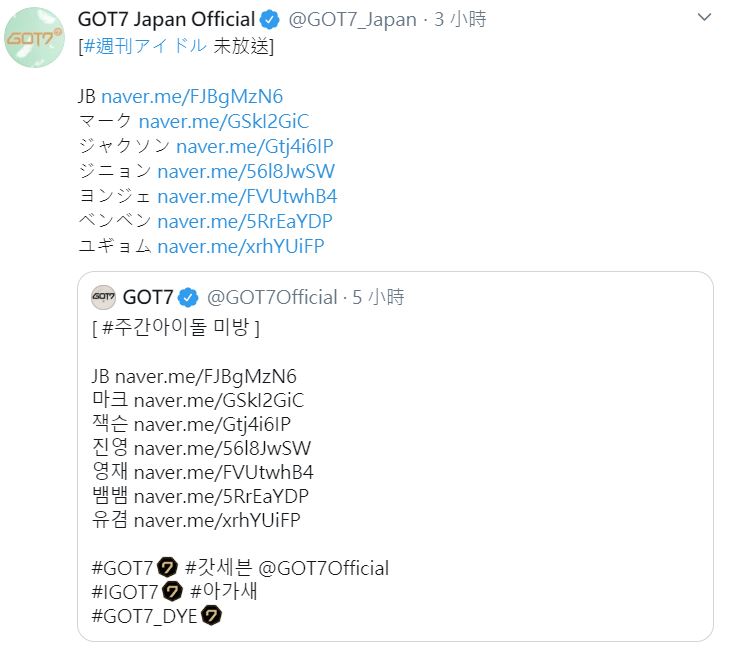Open ジニョン link naver.me/56l8JwSW
Screen dimensions: 730x651
(x=246, y=171)
